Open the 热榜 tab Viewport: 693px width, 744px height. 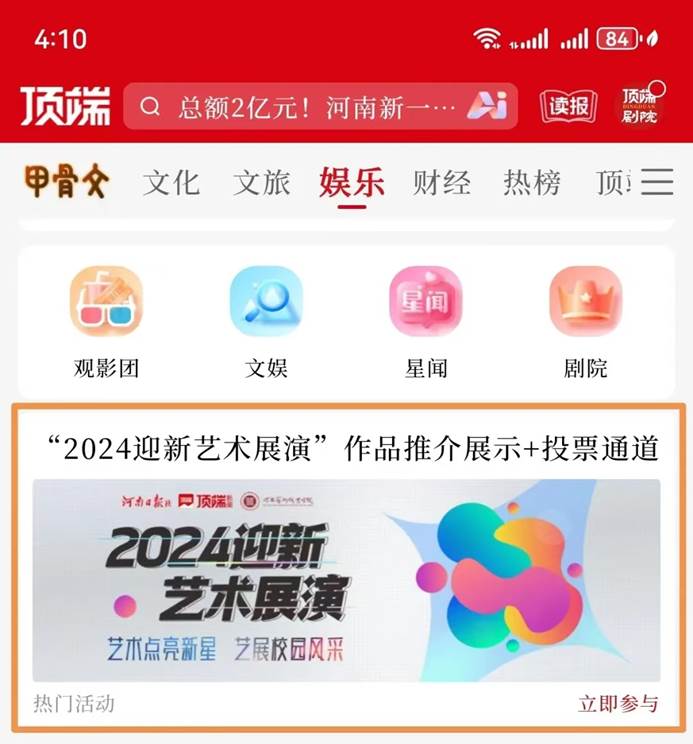click(x=531, y=183)
